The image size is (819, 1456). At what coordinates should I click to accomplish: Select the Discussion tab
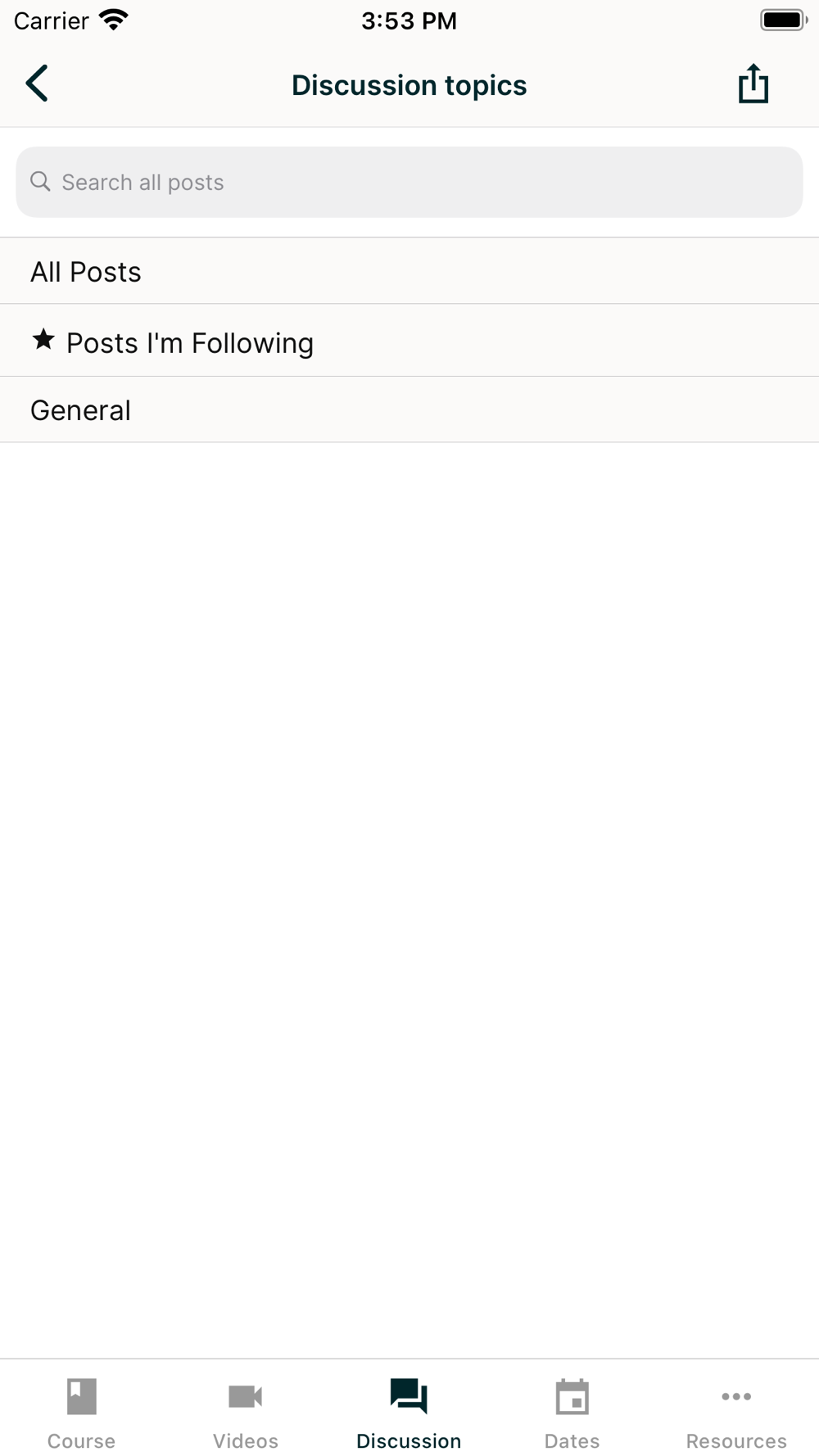click(409, 1412)
